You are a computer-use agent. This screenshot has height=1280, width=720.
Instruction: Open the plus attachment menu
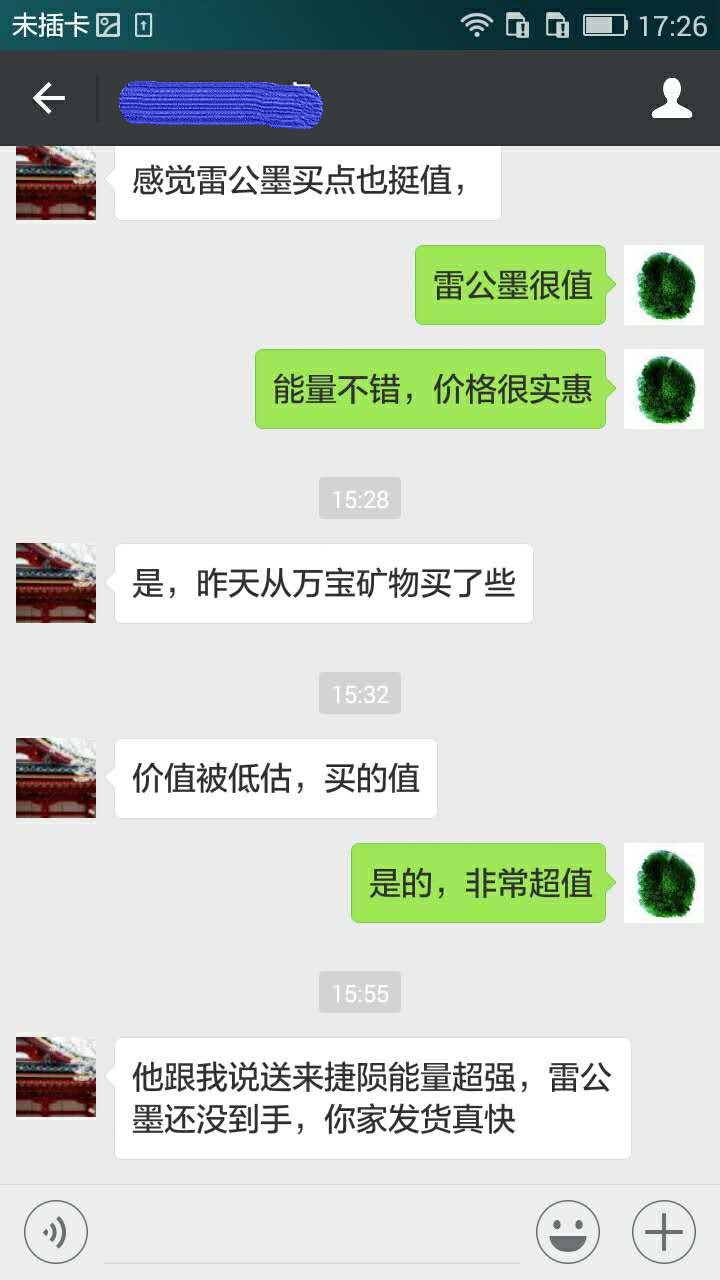tap(664, 1232)
